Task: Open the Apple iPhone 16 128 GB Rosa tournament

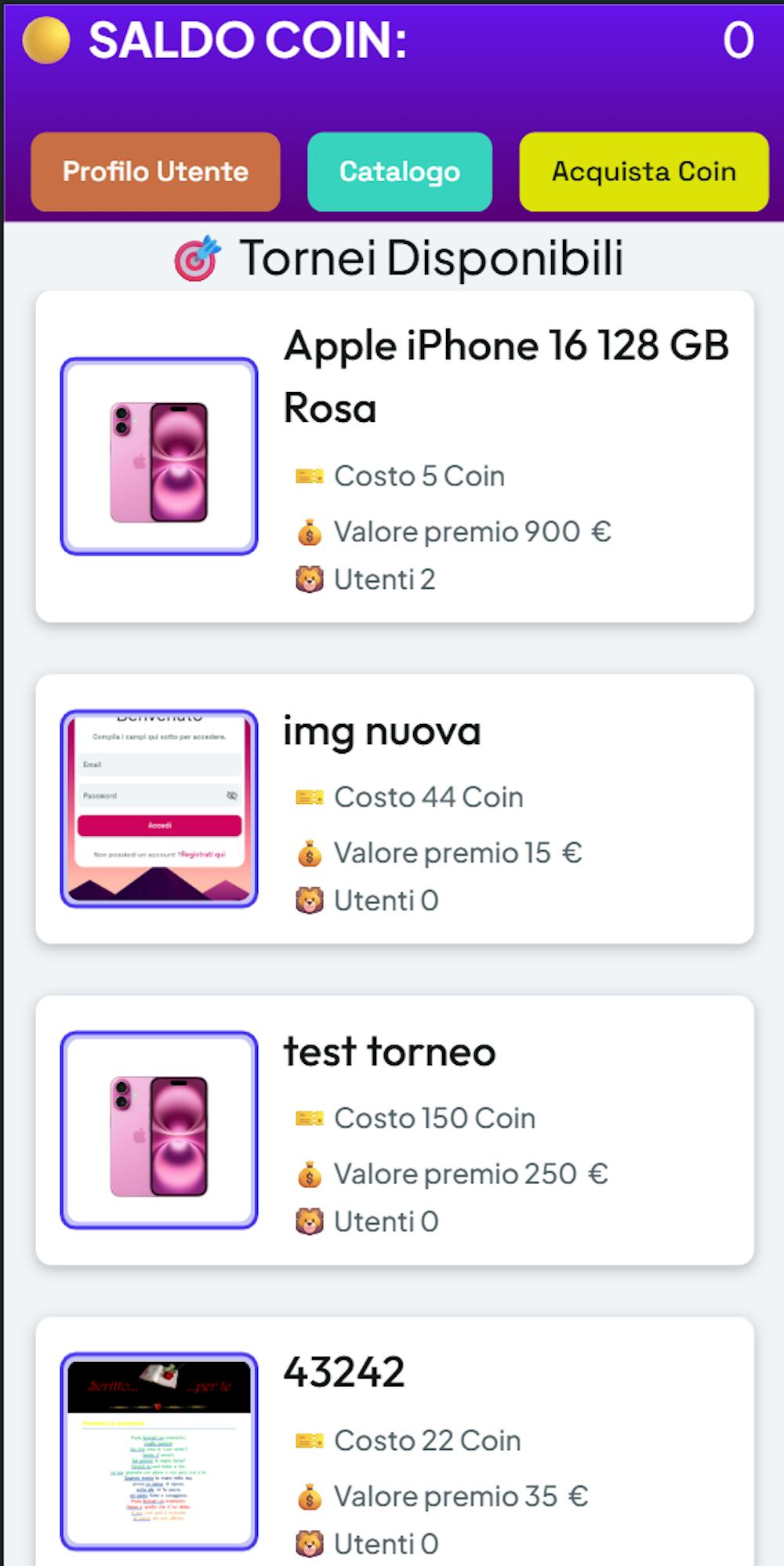Action: pos(395,456)
